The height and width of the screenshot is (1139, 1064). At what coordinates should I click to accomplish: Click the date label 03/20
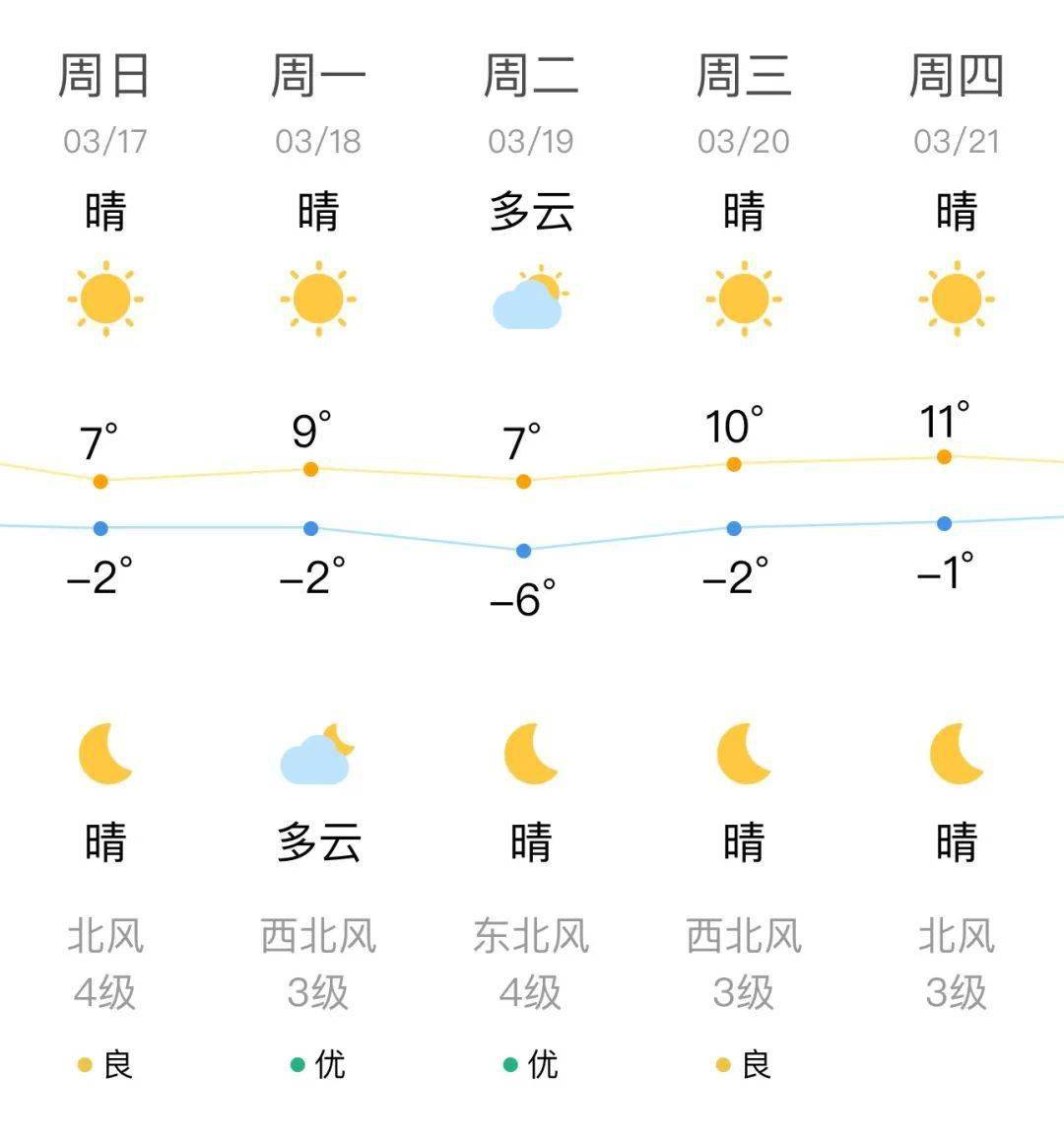pyautogui.click(x=744, y=141)
